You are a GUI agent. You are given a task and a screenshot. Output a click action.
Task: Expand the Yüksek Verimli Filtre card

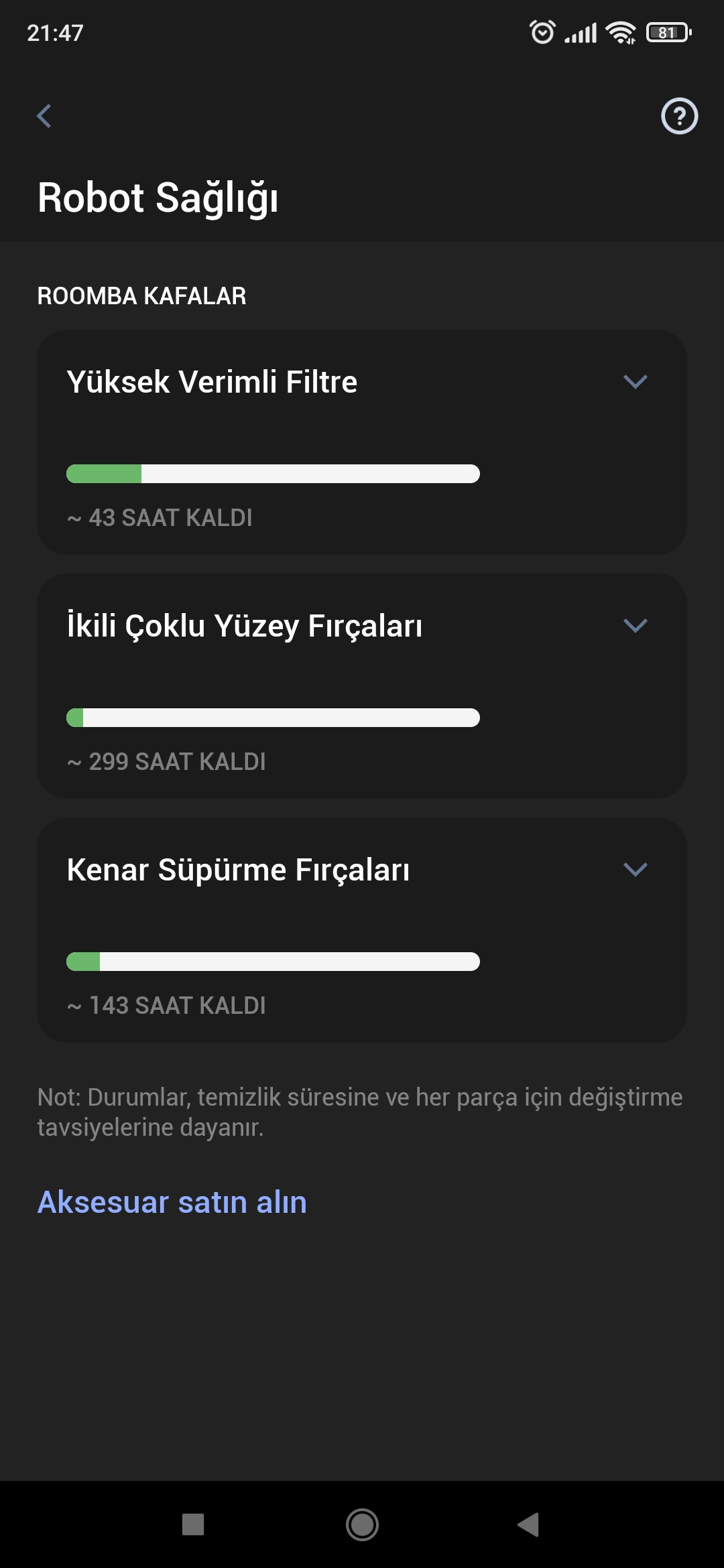[x=635, y=381]
